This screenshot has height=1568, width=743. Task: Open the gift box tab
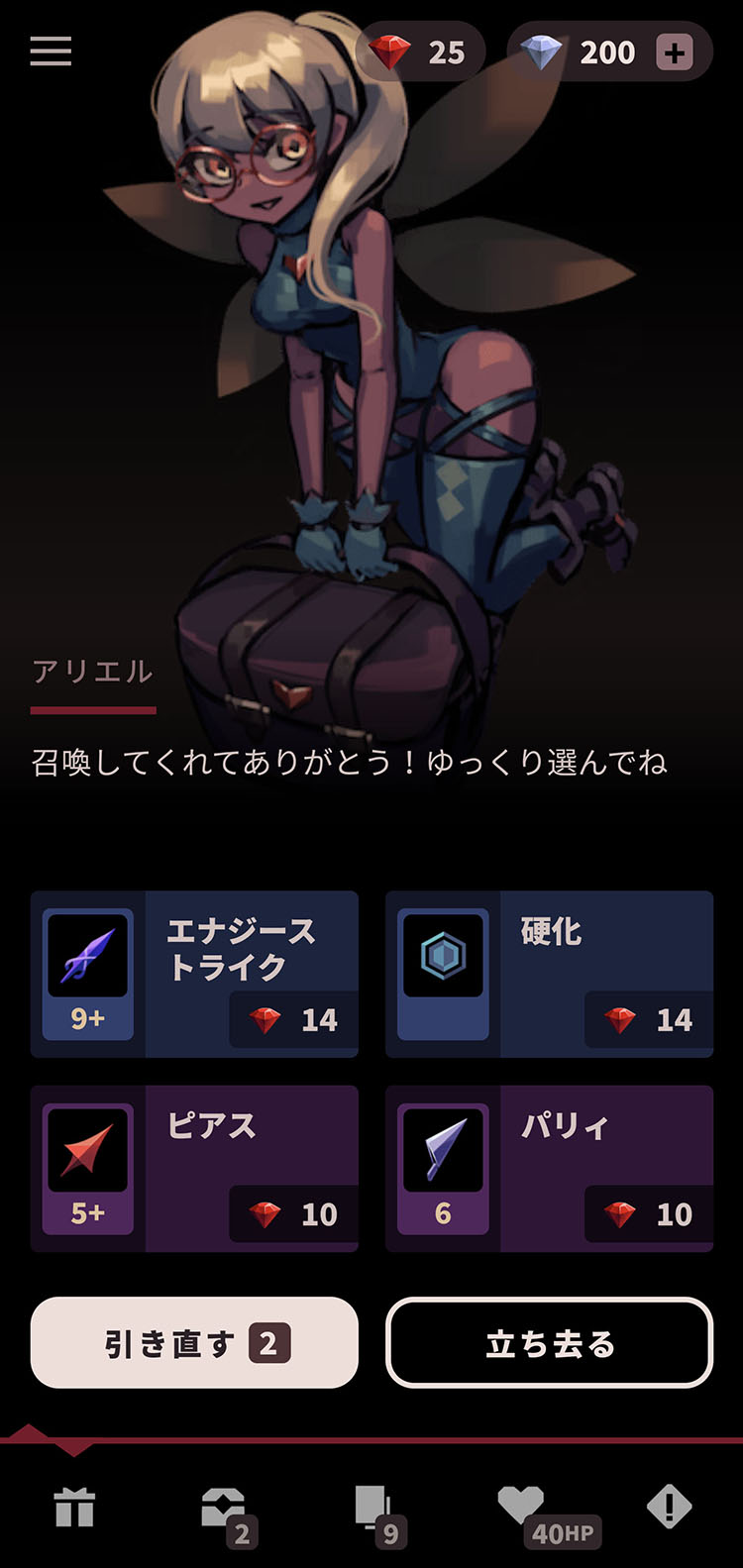pos(74,1509)
